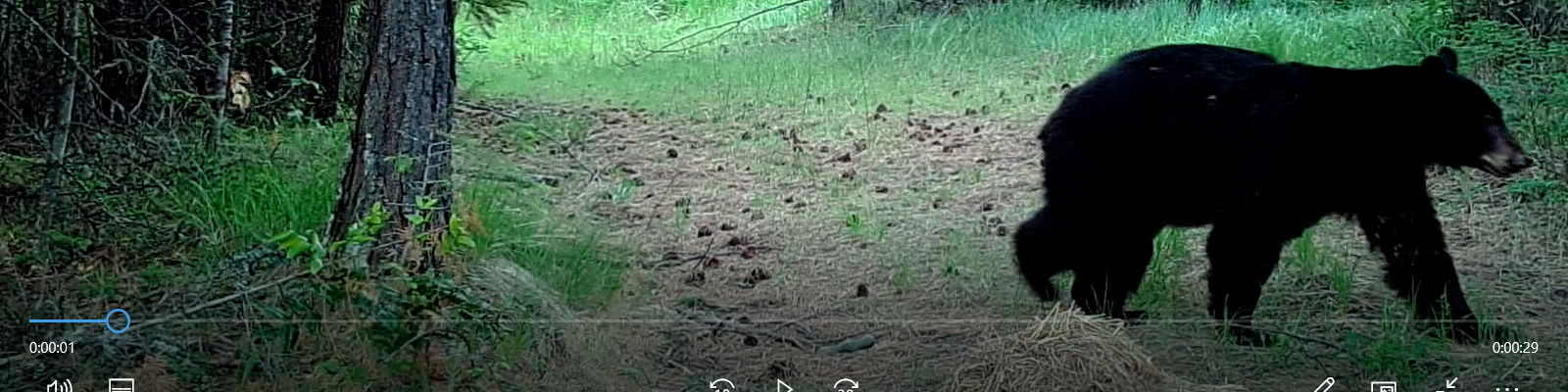
Task: Tap the seek bar handle
Action: click(x=118, y=320)
